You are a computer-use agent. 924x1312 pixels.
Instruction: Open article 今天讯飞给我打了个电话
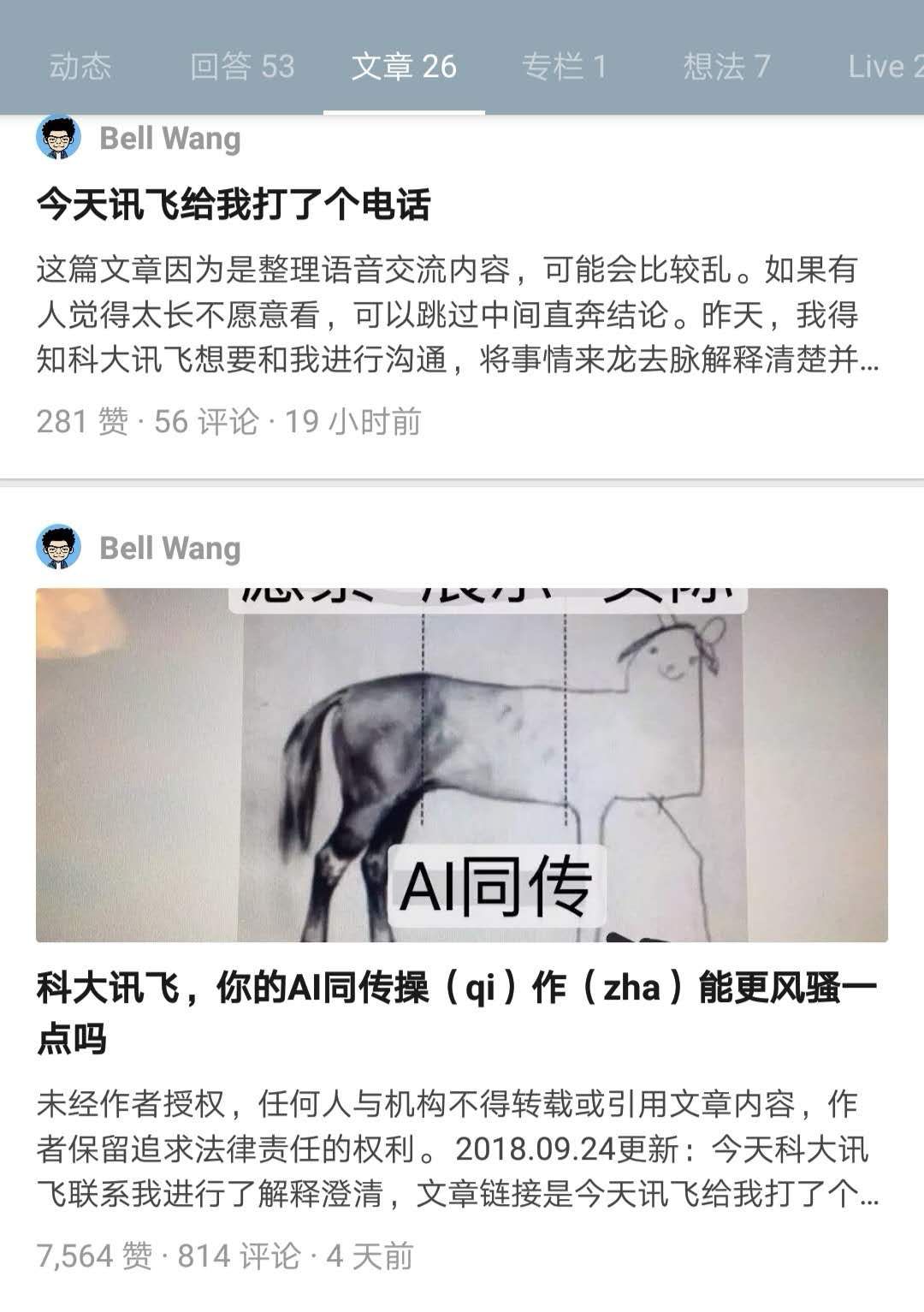(233, 205)
